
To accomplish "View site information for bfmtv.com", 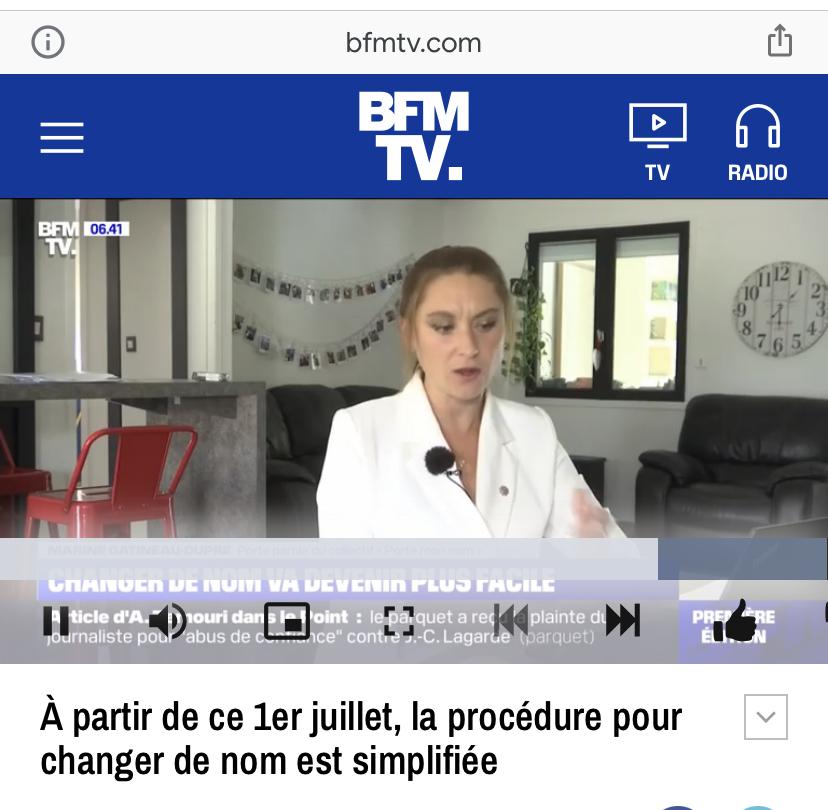I will [x=48, y=42].
